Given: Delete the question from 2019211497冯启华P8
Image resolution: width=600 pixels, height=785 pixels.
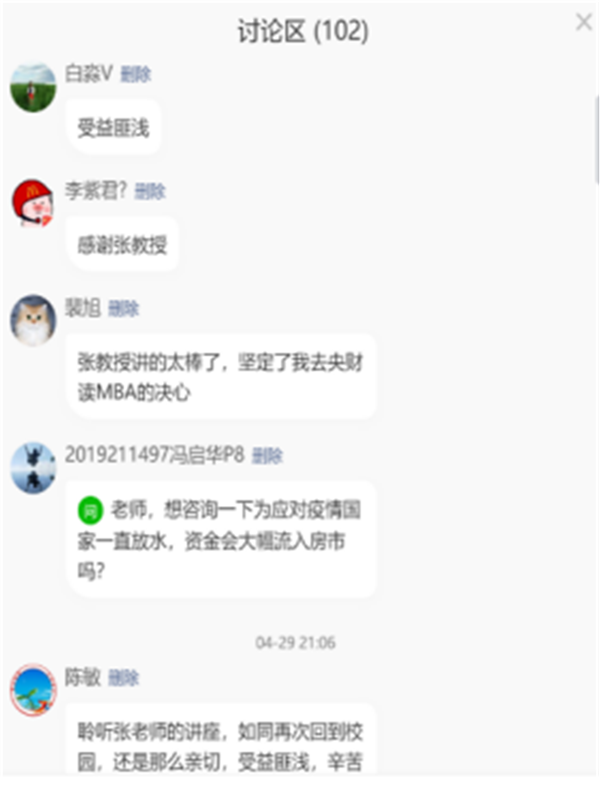Looking at the screenshot, I should point(267,456).
